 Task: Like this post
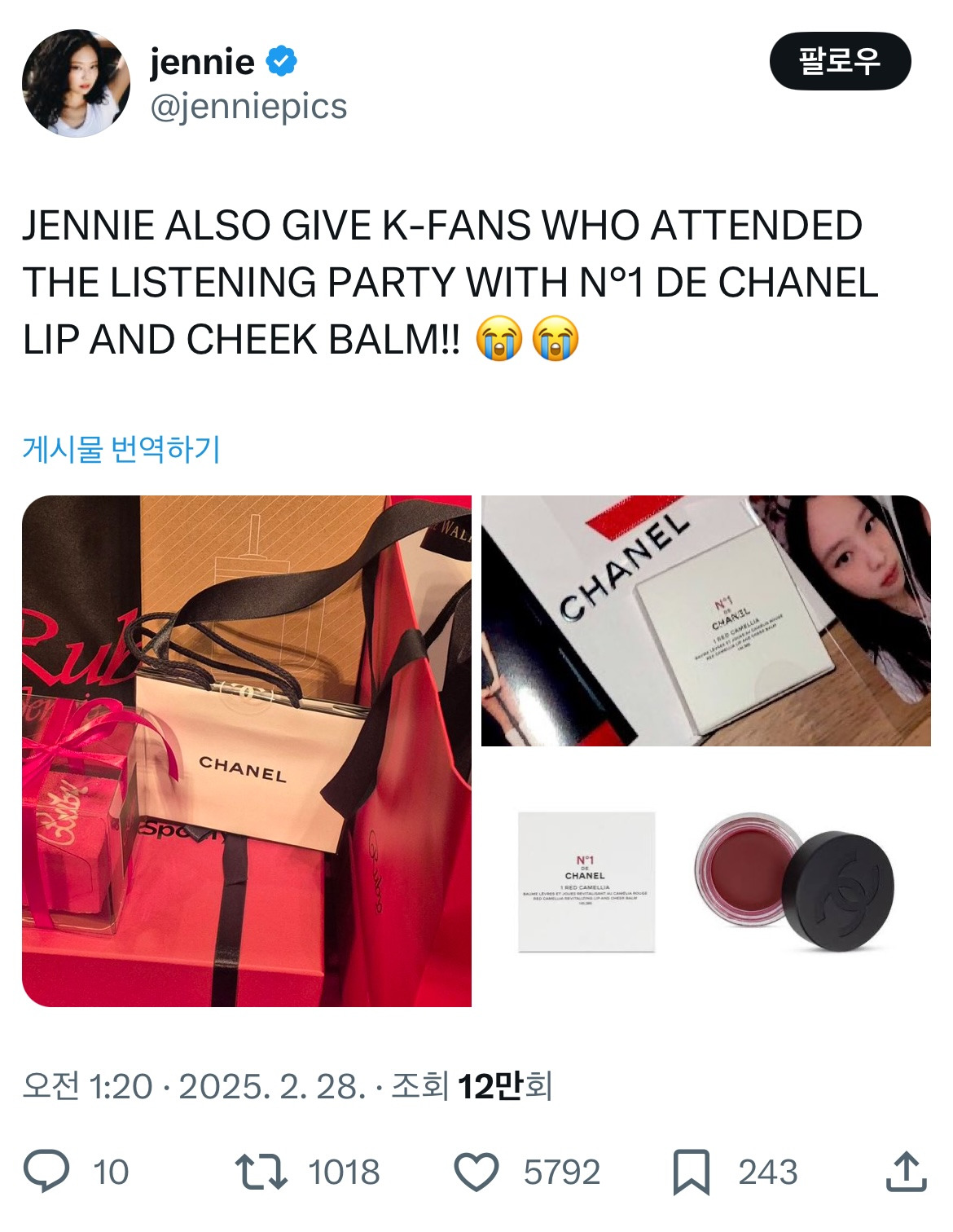(476, 1172)
